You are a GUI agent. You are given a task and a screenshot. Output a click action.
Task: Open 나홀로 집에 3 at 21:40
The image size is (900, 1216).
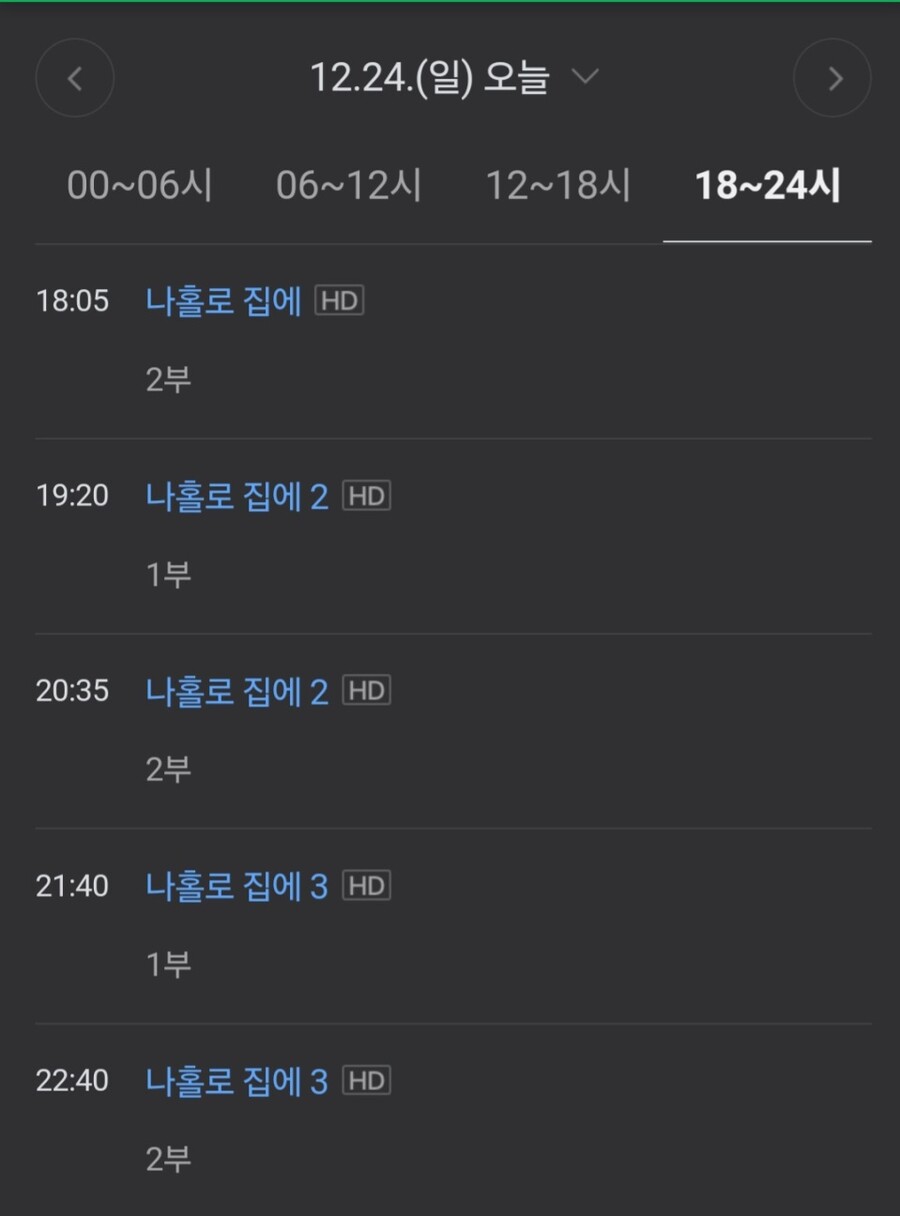[x=237, y=886]
